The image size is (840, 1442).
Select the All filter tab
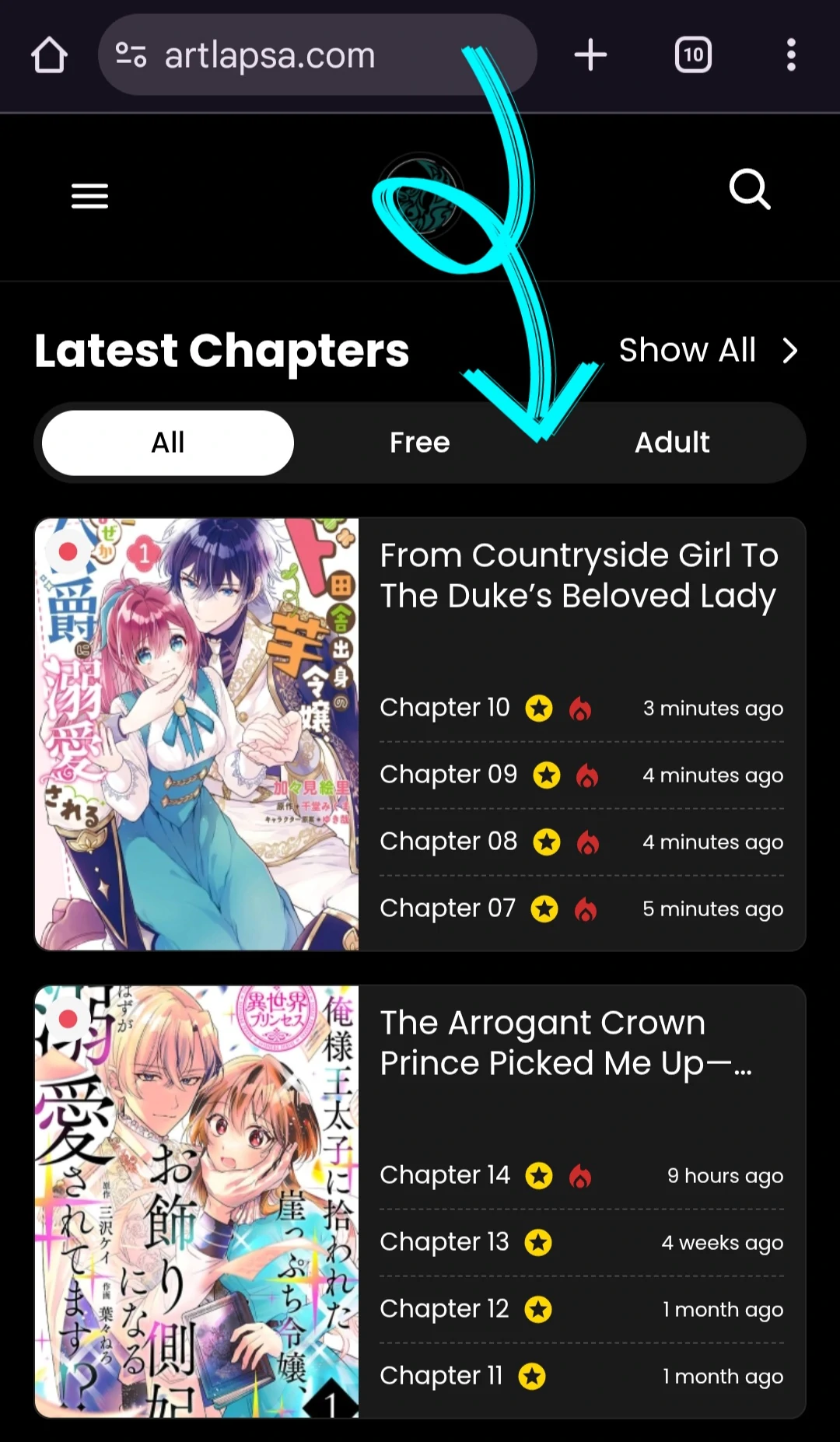coord(168,443)
